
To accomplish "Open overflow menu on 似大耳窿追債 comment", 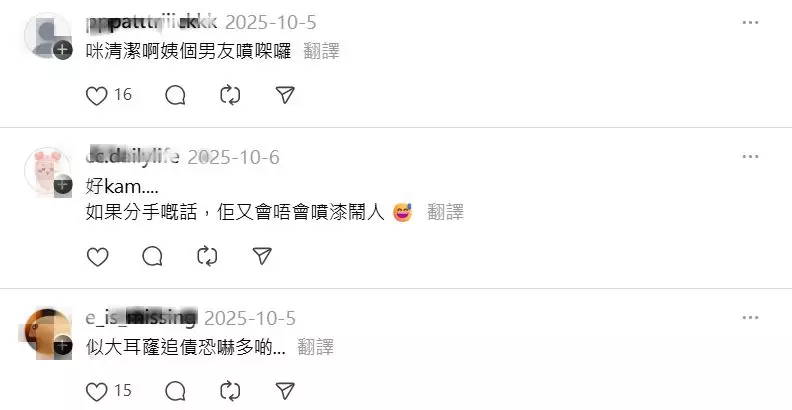I will pyautogui.click(x=750, y=318).
